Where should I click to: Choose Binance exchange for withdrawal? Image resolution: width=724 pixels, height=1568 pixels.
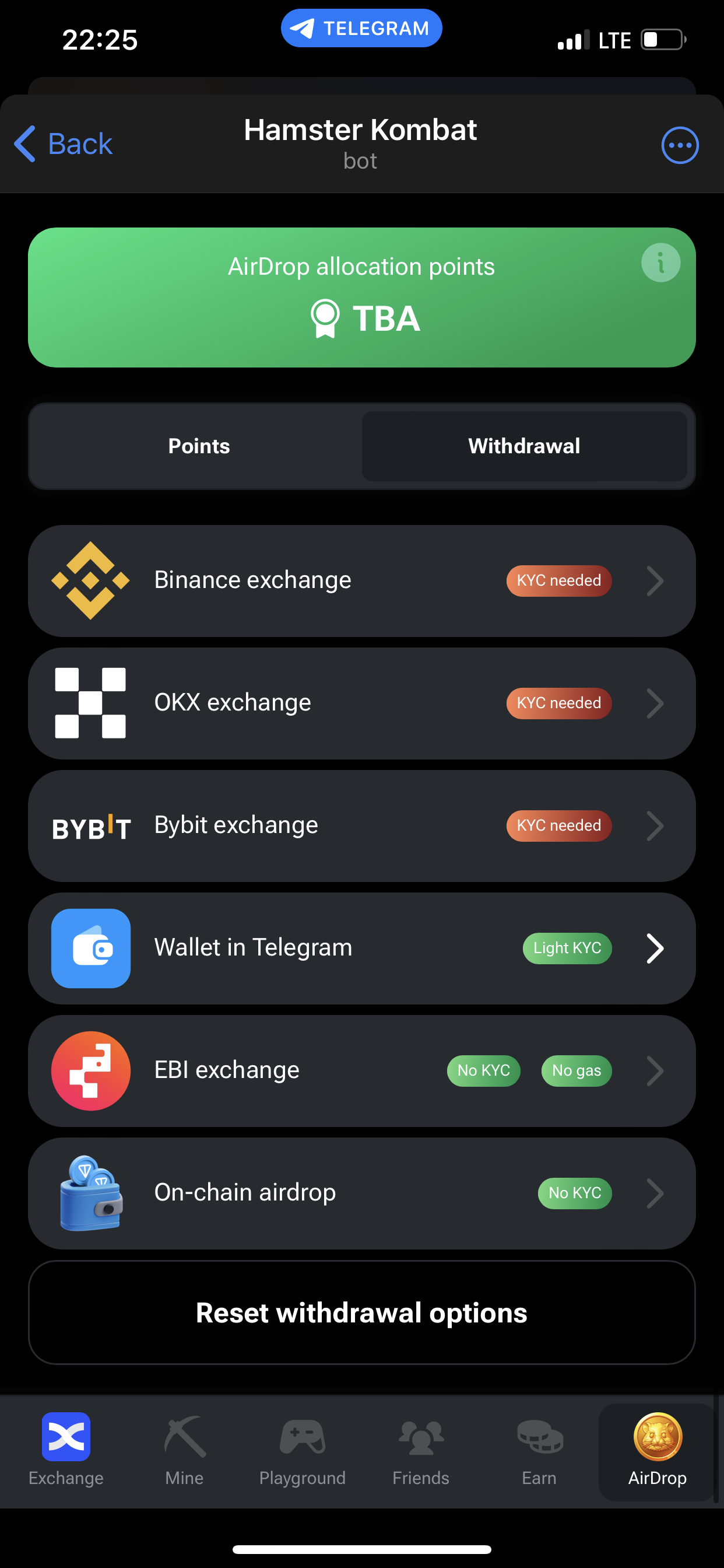tap(361, 580)
